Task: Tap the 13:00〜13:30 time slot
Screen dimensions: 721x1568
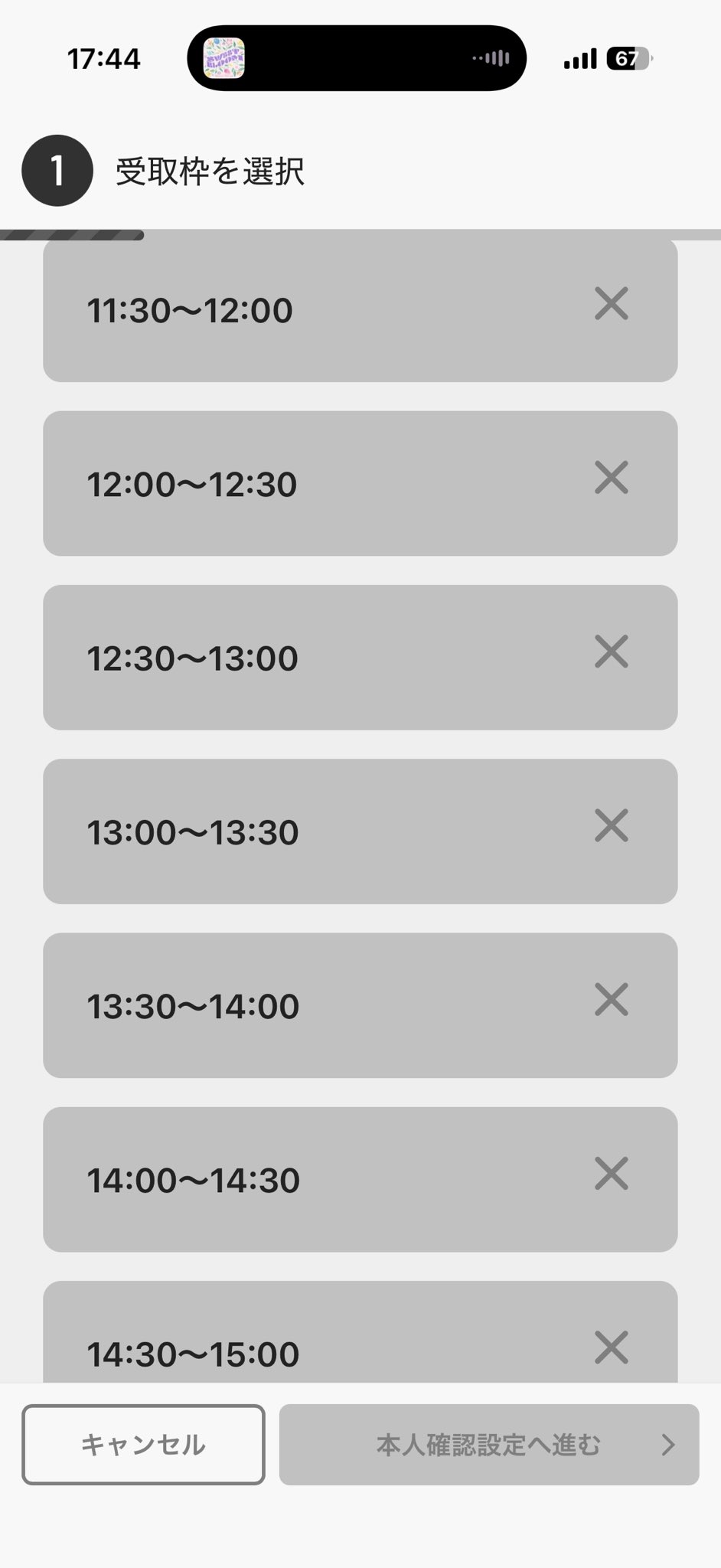Action: pyautogui.click(x=360, y=831)
